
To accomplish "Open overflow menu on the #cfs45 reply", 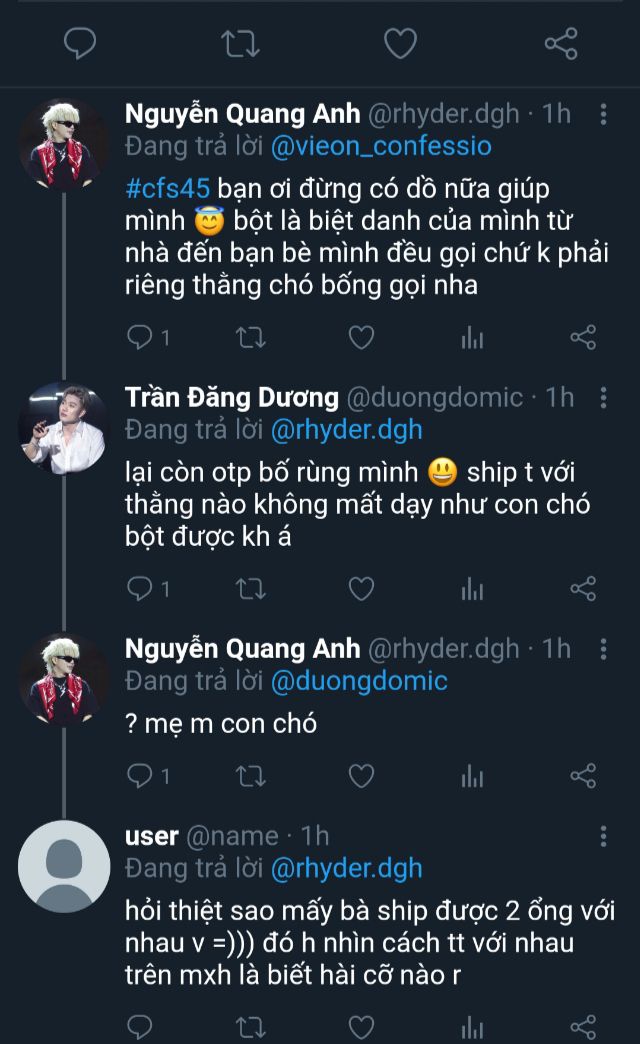I will 603,115.
